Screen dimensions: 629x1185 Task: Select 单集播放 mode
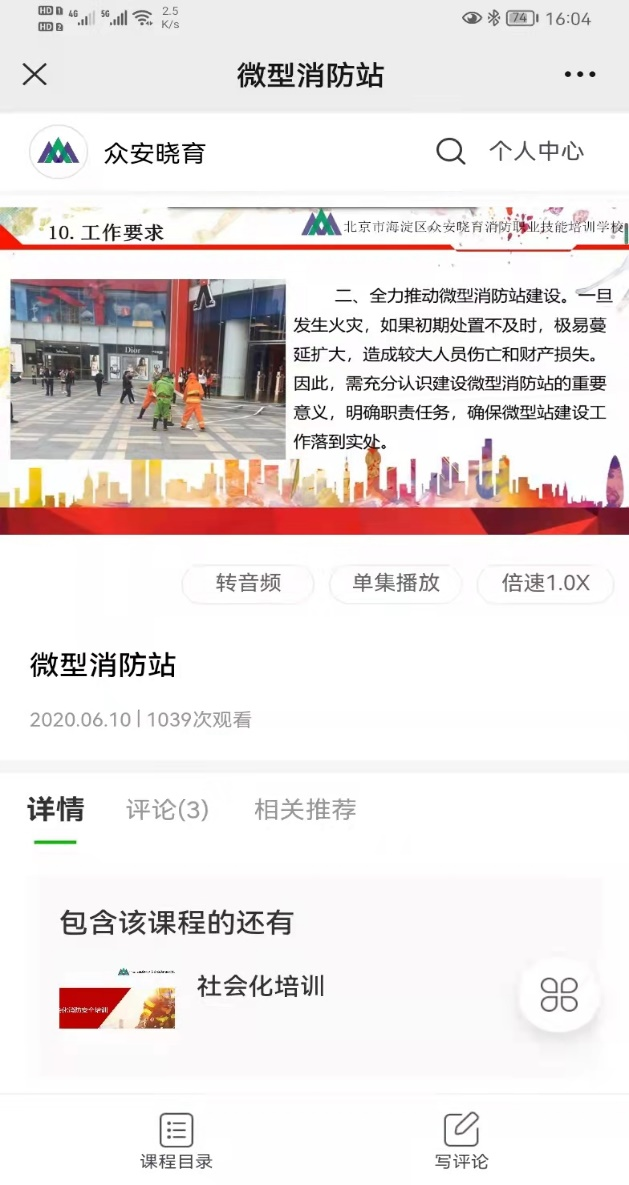(395, 583)
